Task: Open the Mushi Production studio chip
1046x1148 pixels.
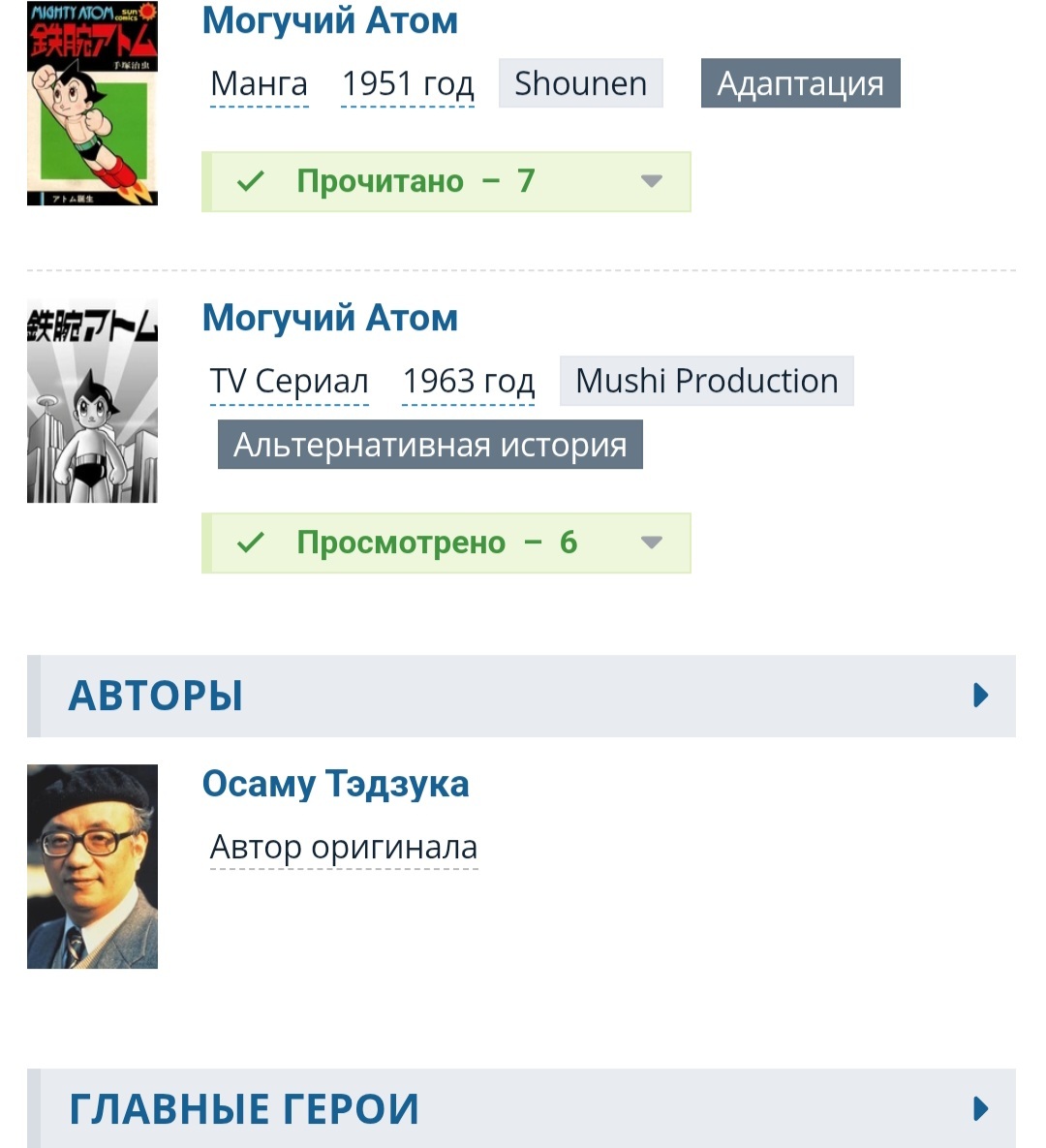Action: click(x=706, y=381)
